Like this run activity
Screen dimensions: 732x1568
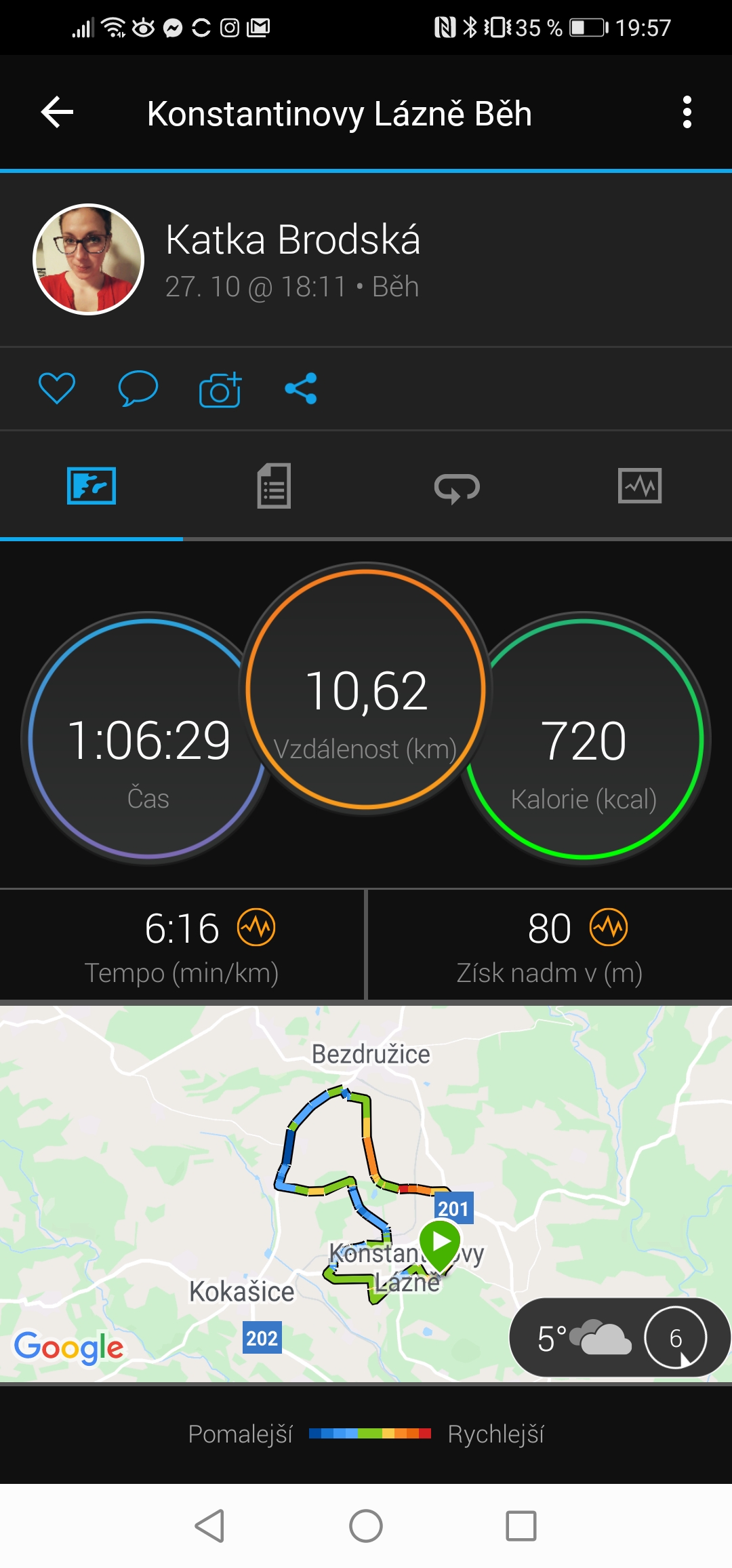pos(57,389)
